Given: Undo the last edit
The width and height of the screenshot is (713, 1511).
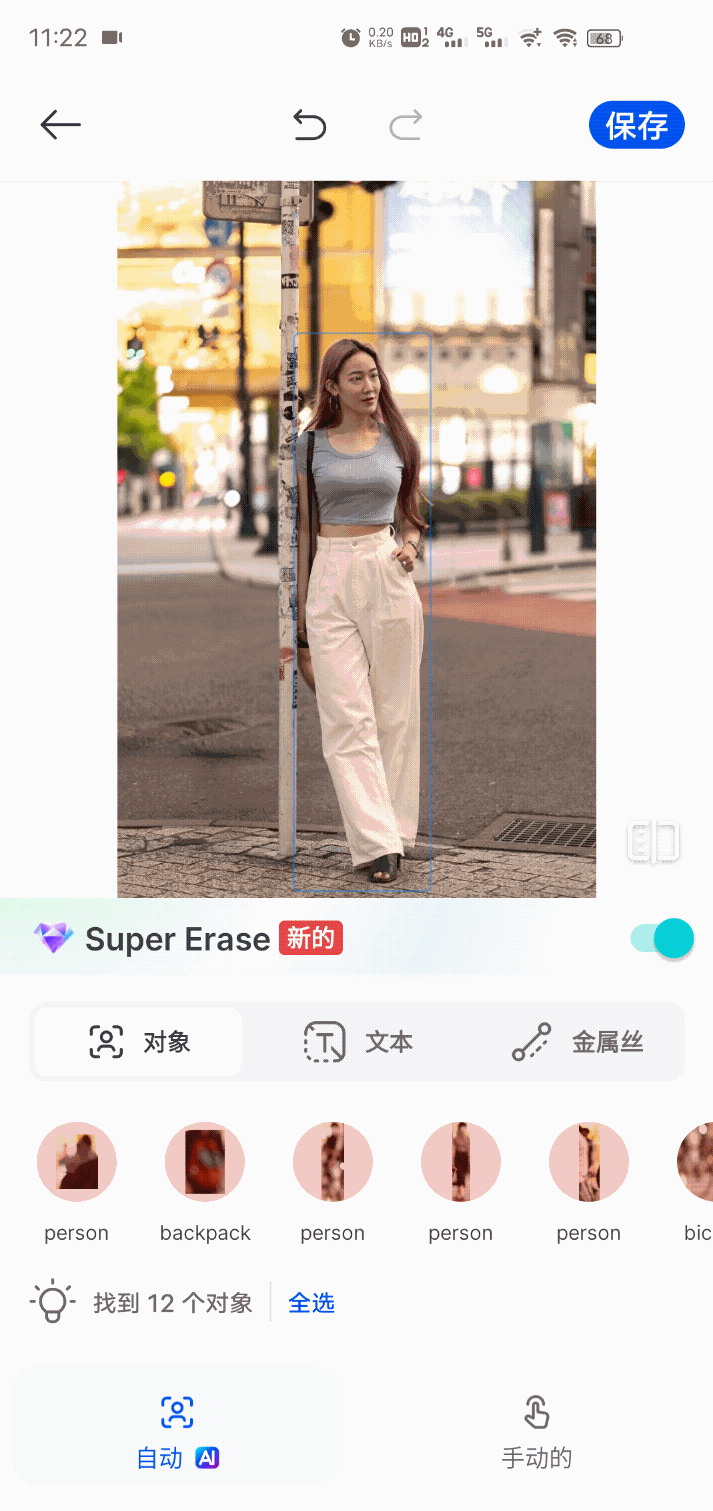Looking at the screenshot, I should [x=310, y=125].
